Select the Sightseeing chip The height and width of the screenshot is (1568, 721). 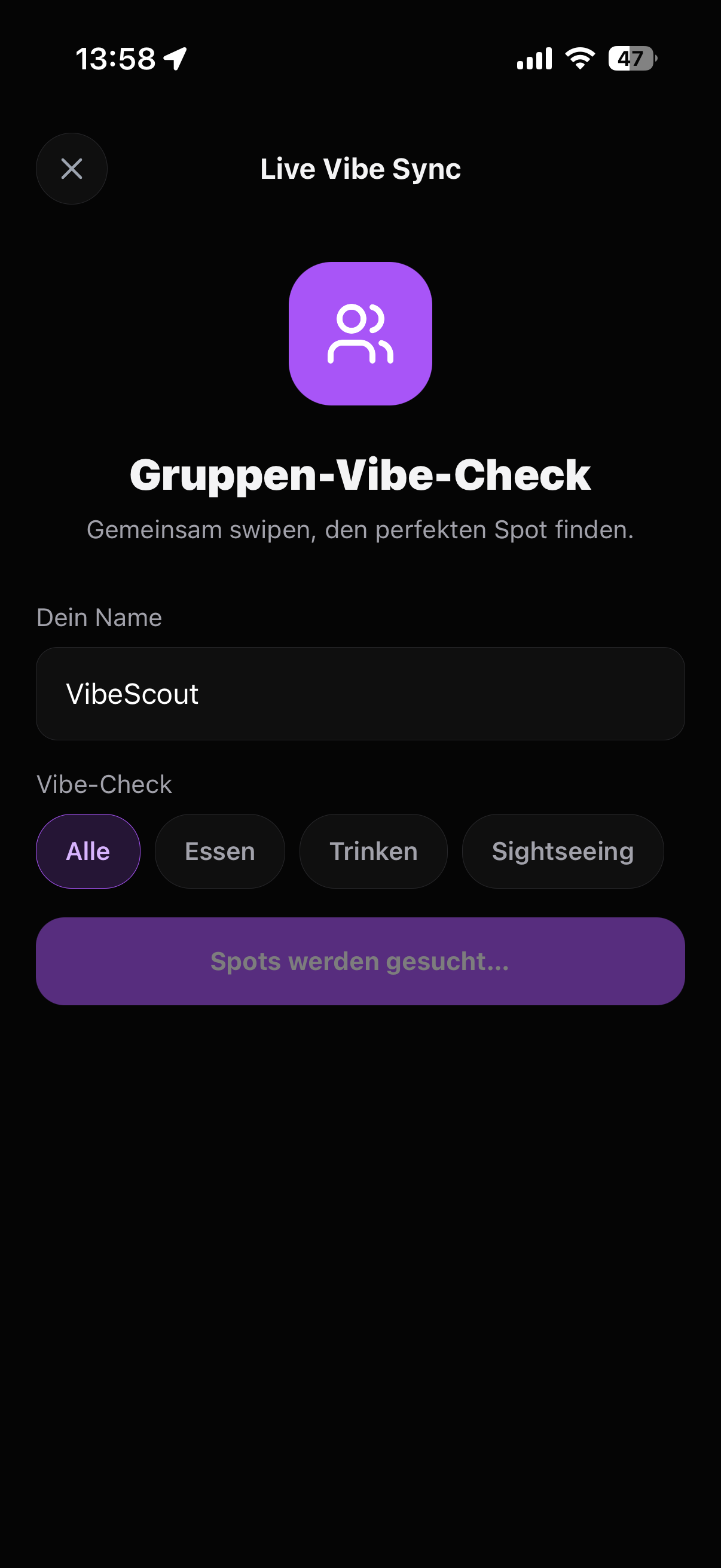pyautogui.click(x=562, y=851)
